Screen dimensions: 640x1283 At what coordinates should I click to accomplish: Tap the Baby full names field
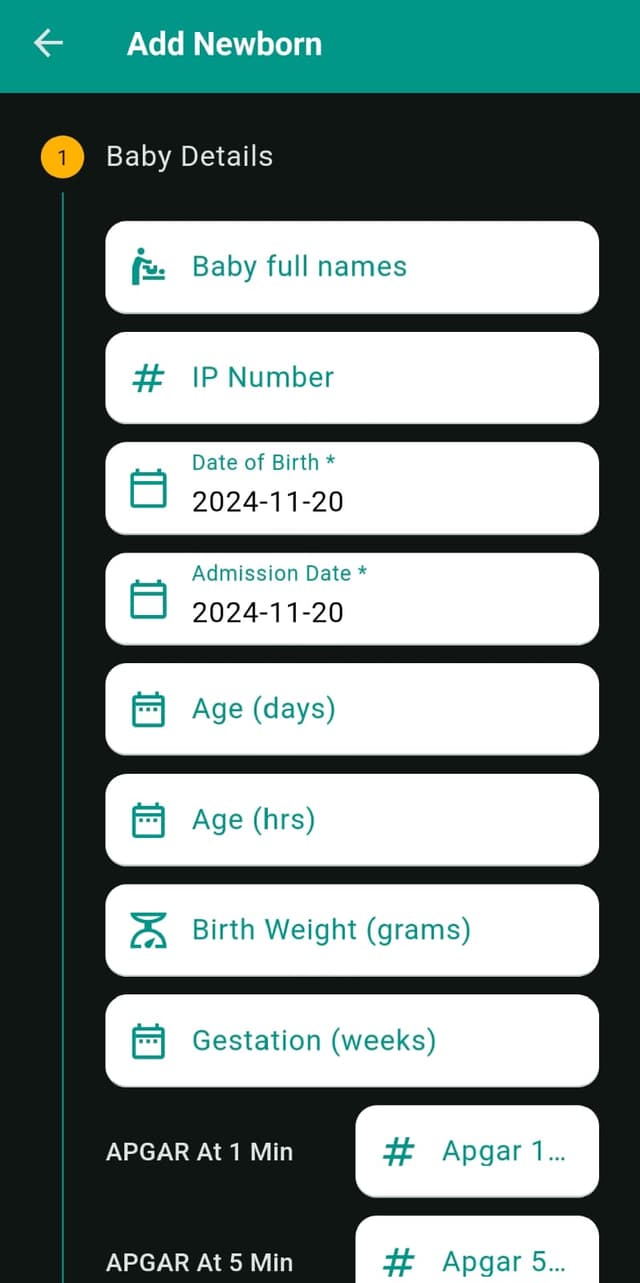click(x=352, y=267)
